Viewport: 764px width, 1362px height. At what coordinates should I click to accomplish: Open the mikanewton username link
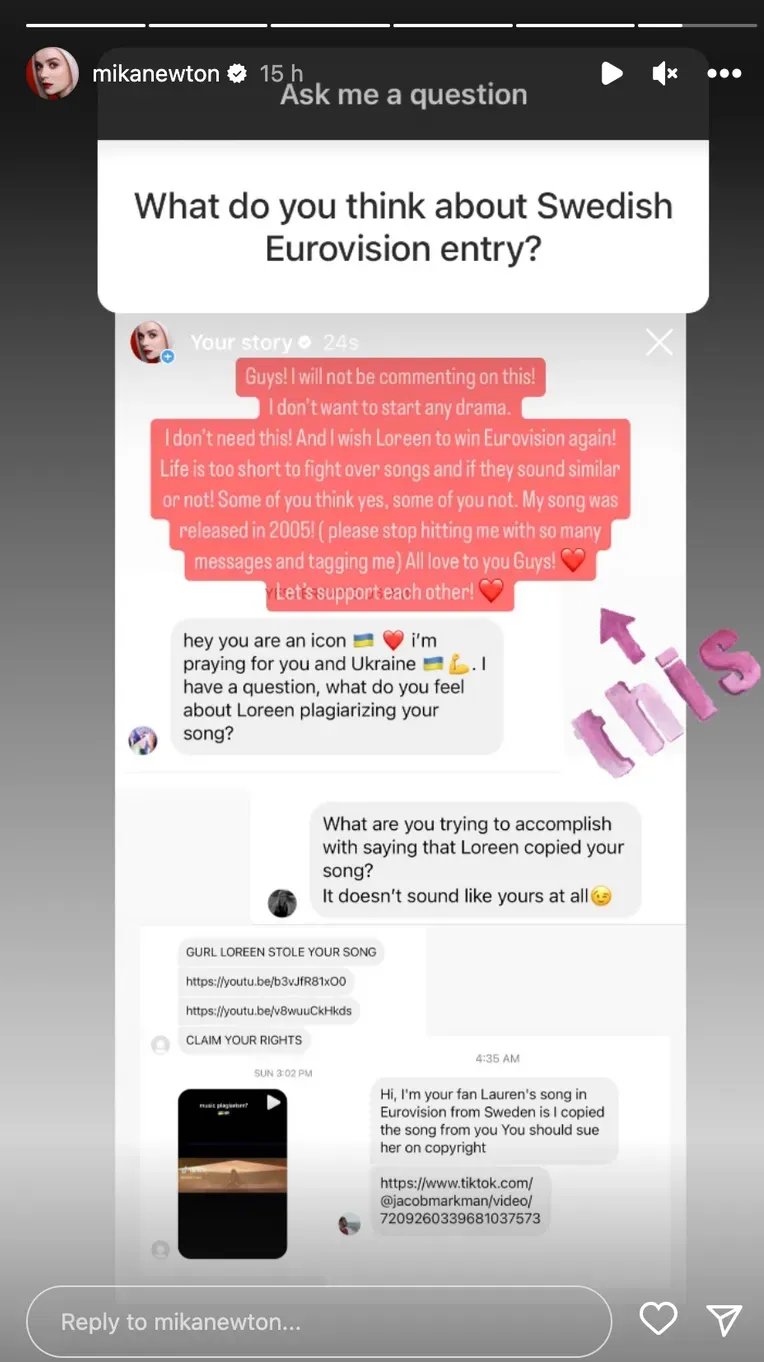[155, 73]
